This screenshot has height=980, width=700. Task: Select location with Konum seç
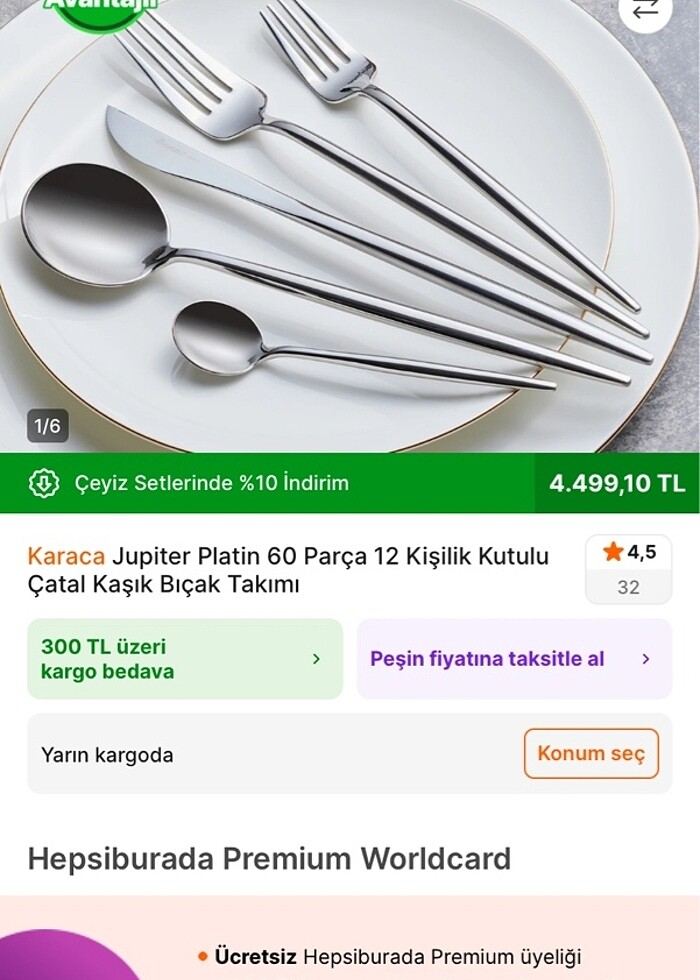591,754
